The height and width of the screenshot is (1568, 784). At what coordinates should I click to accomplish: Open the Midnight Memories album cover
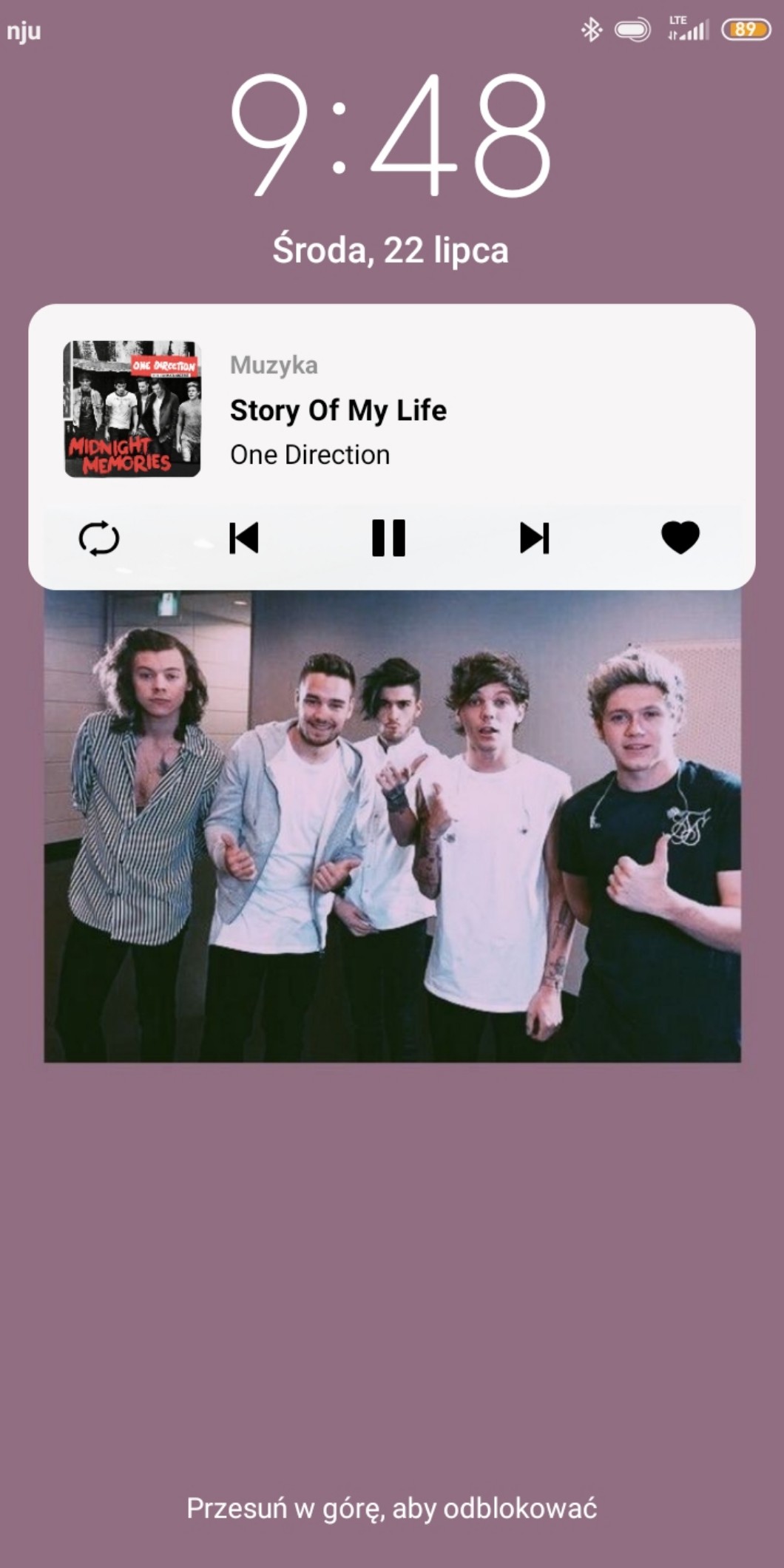pyautogui.click(x=132, y=409)
